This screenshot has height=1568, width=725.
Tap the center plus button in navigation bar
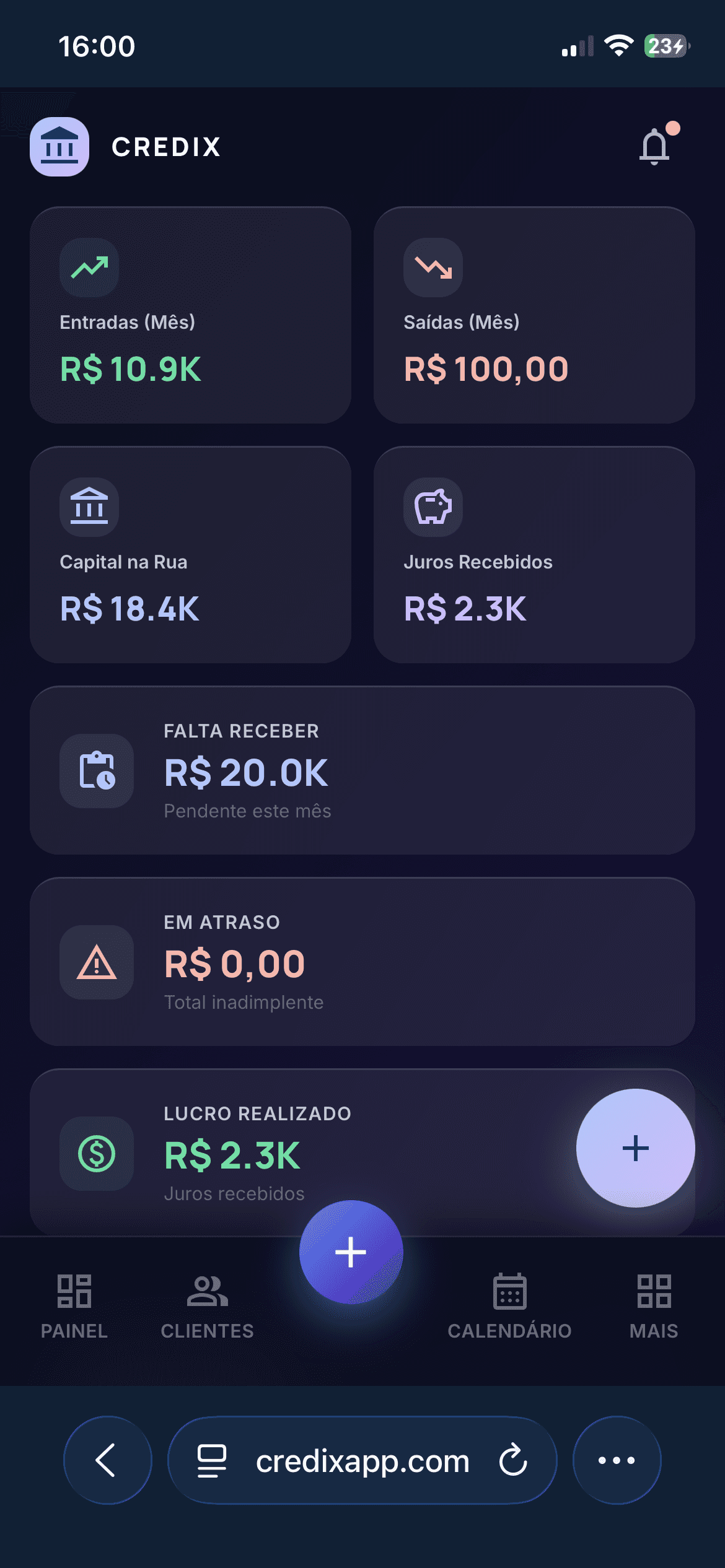351,1252
